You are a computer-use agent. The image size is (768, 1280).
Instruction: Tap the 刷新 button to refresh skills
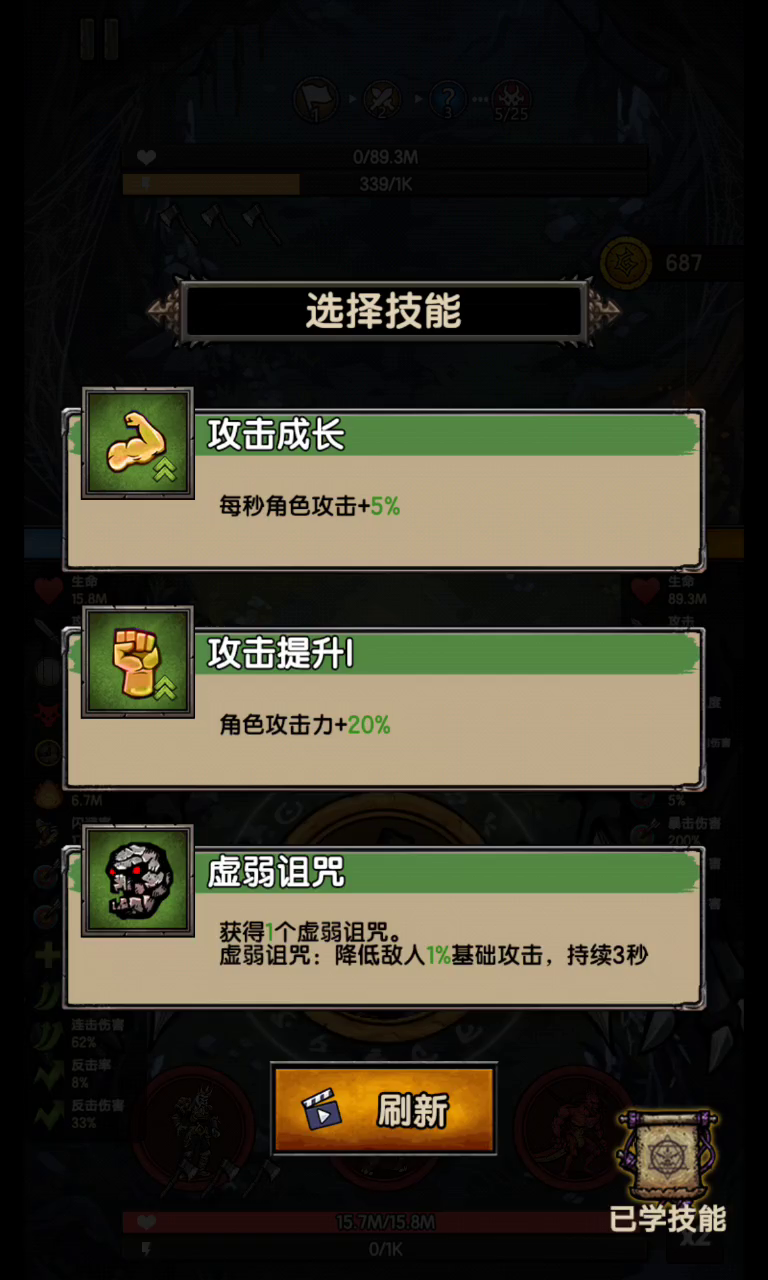[x=384, y=1109]
